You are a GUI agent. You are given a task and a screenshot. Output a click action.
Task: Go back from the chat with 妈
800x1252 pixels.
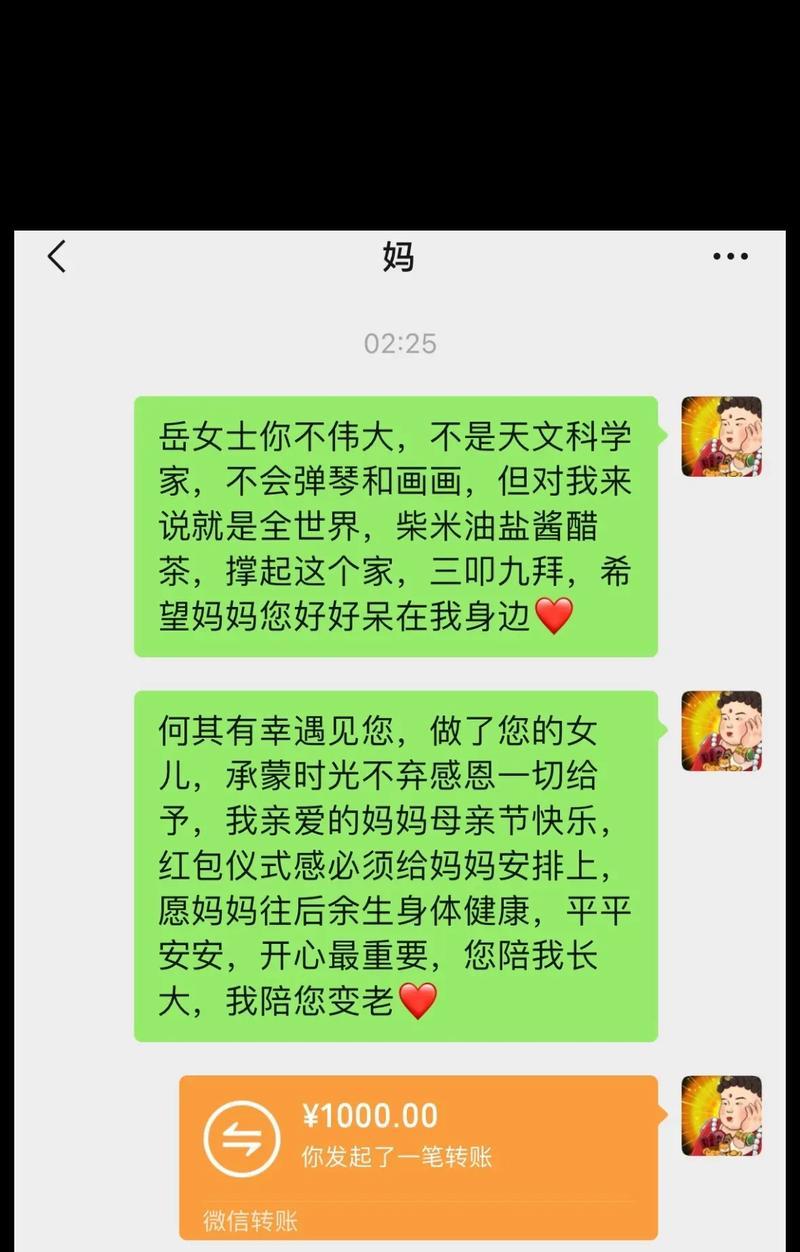[x=57, y=258]
